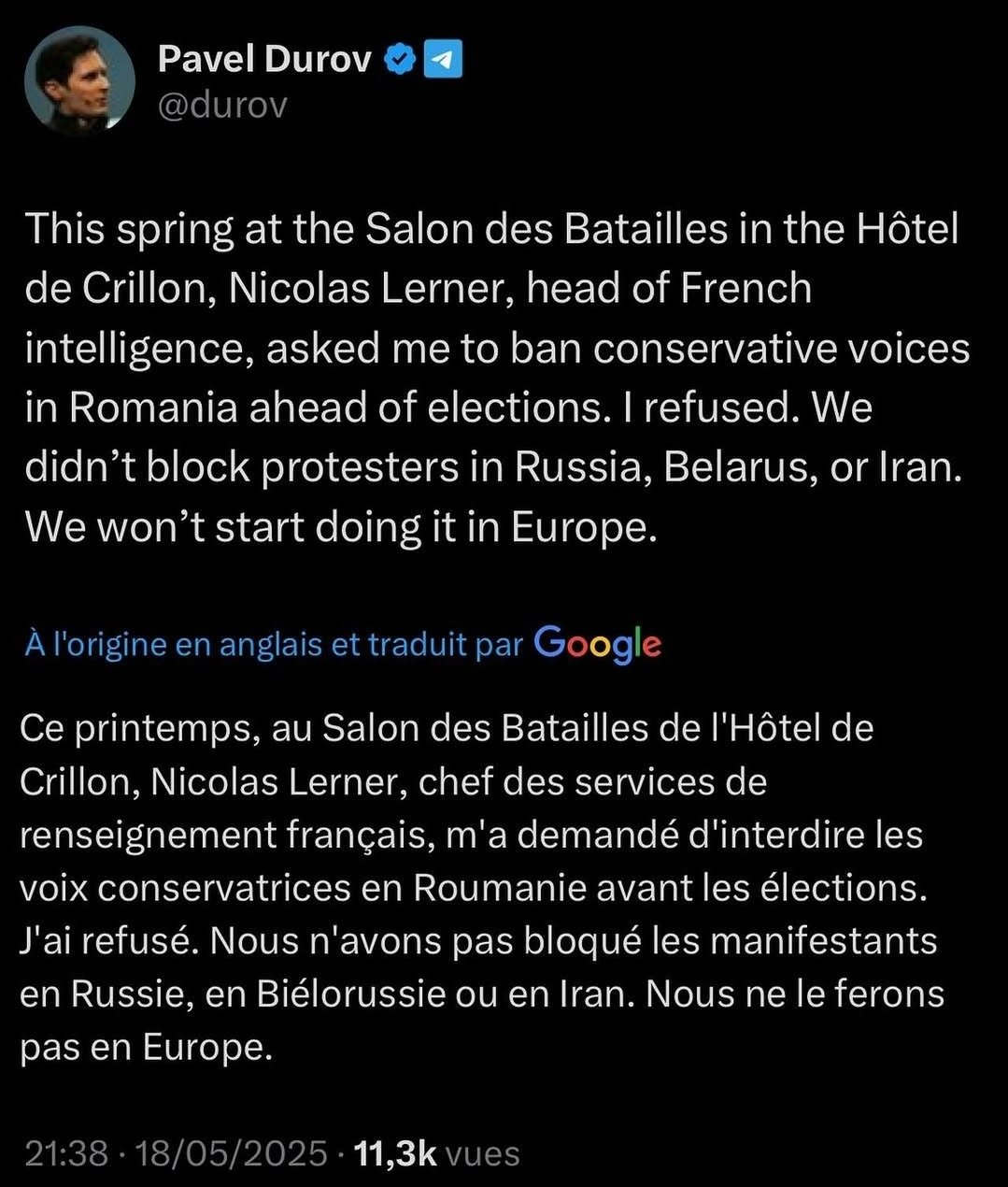Open Pavel Durov's profile picture
Image resolution: width=1008 pixels, height=1187 pixels.
click(79, 80)
